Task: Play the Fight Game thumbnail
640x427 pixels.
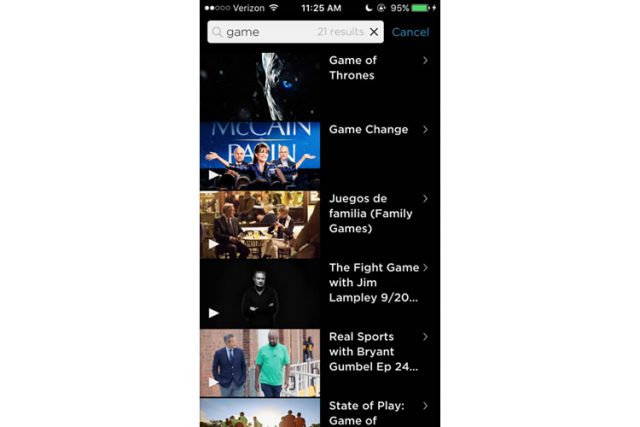Action: tap(213, 313)
